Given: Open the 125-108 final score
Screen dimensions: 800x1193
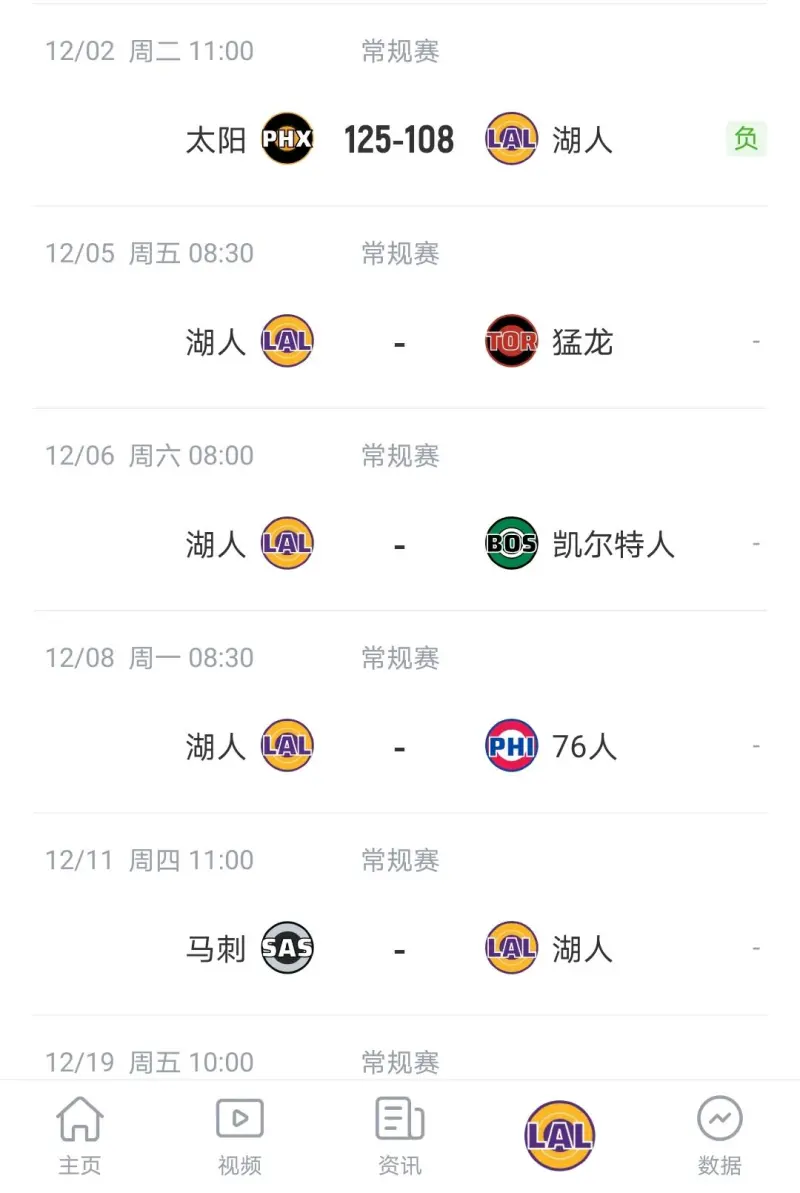Looking at the screenshot, I should (398, 139).
